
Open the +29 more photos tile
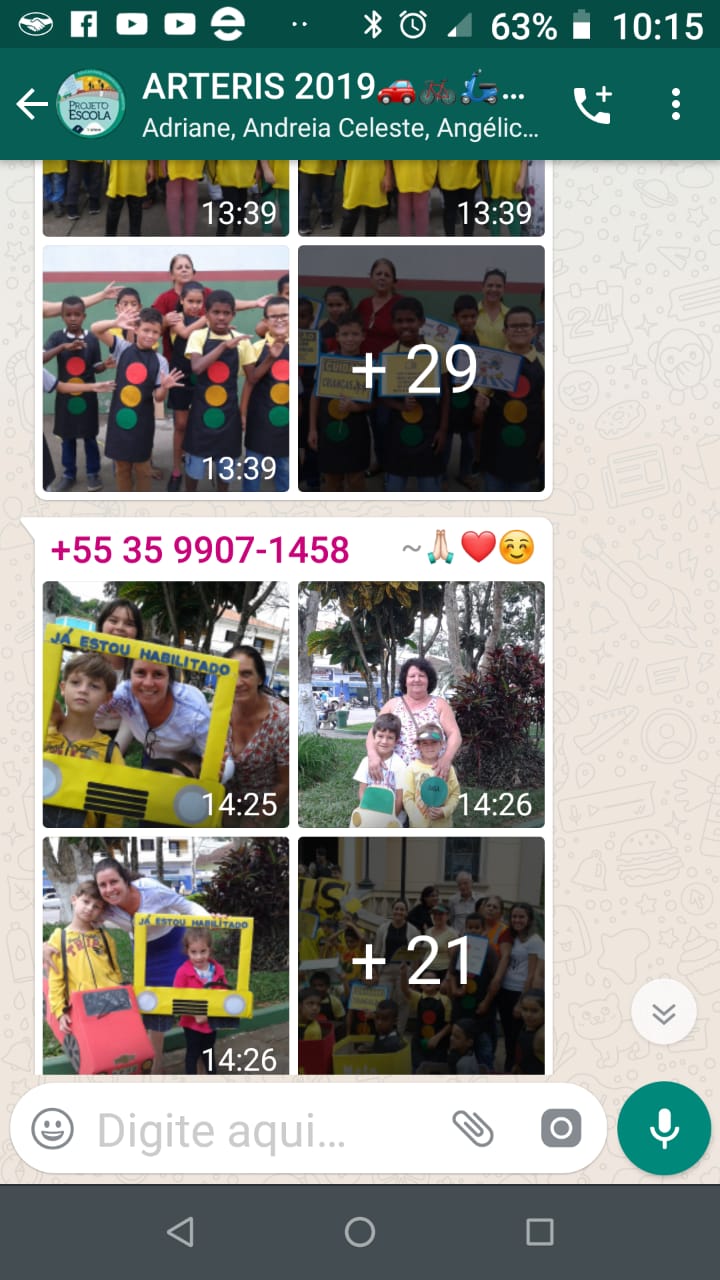pos(421,368)
